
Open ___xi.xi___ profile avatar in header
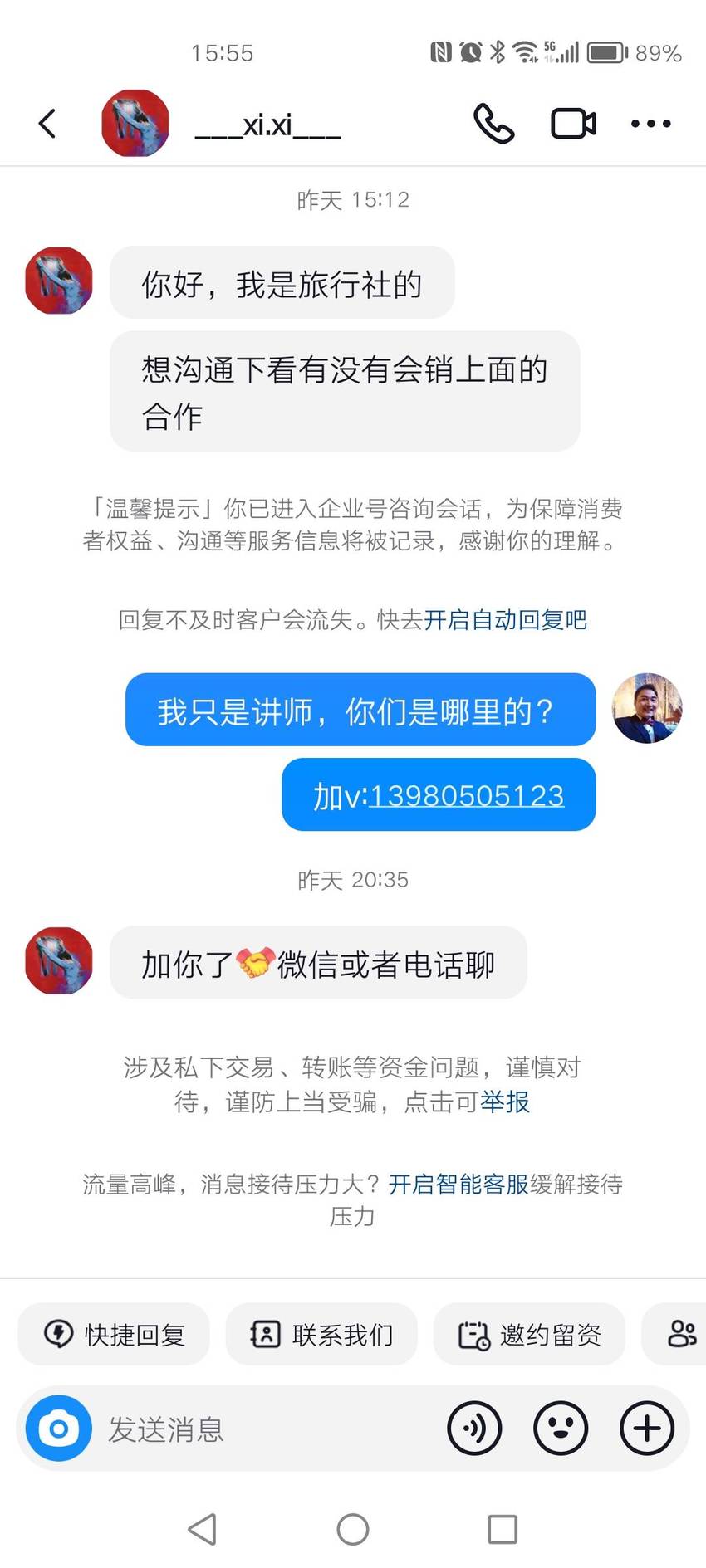[135, 123]
